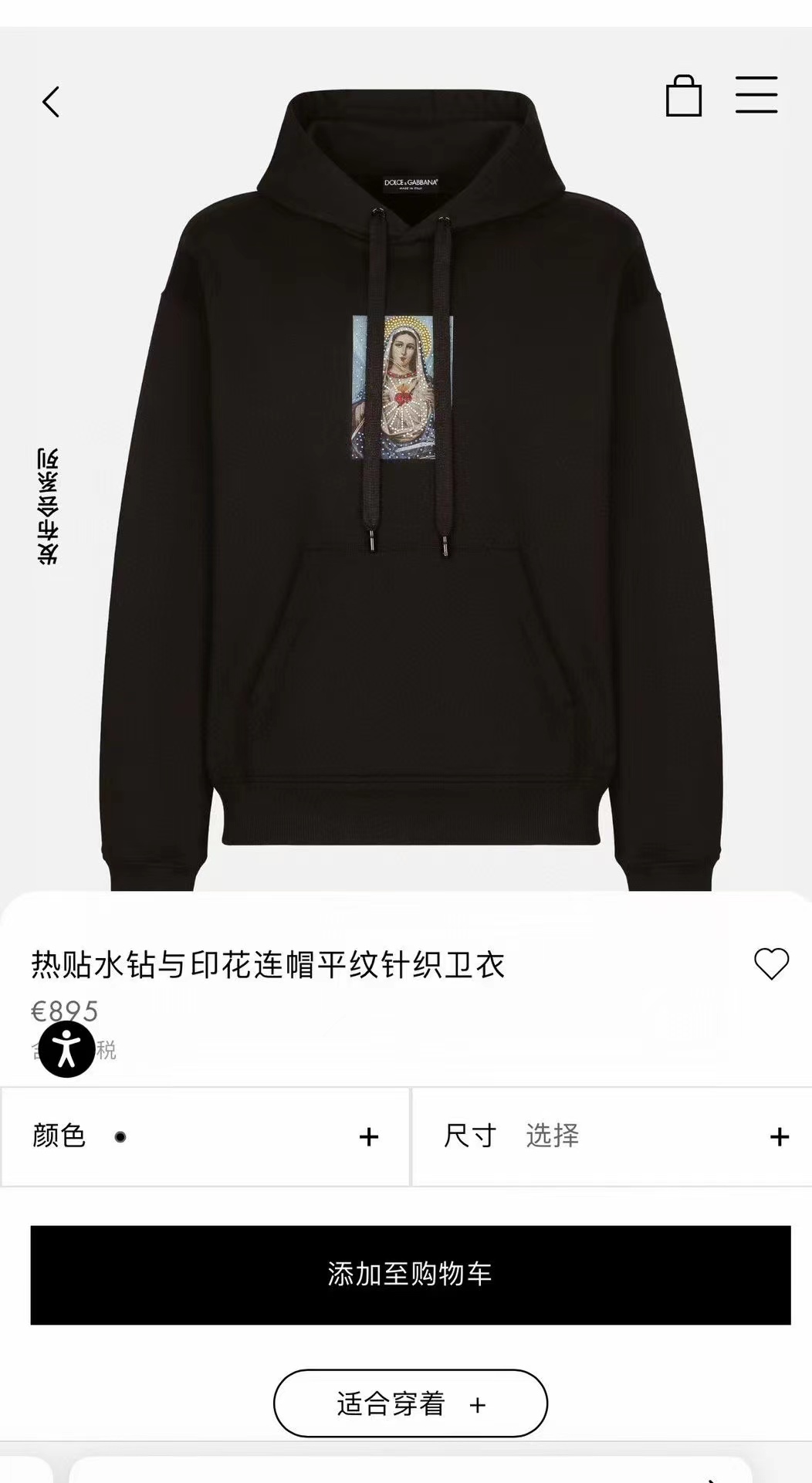Go back using the top-left arrow
Viewport: 812px width, 1483px height.
(51, 102)
